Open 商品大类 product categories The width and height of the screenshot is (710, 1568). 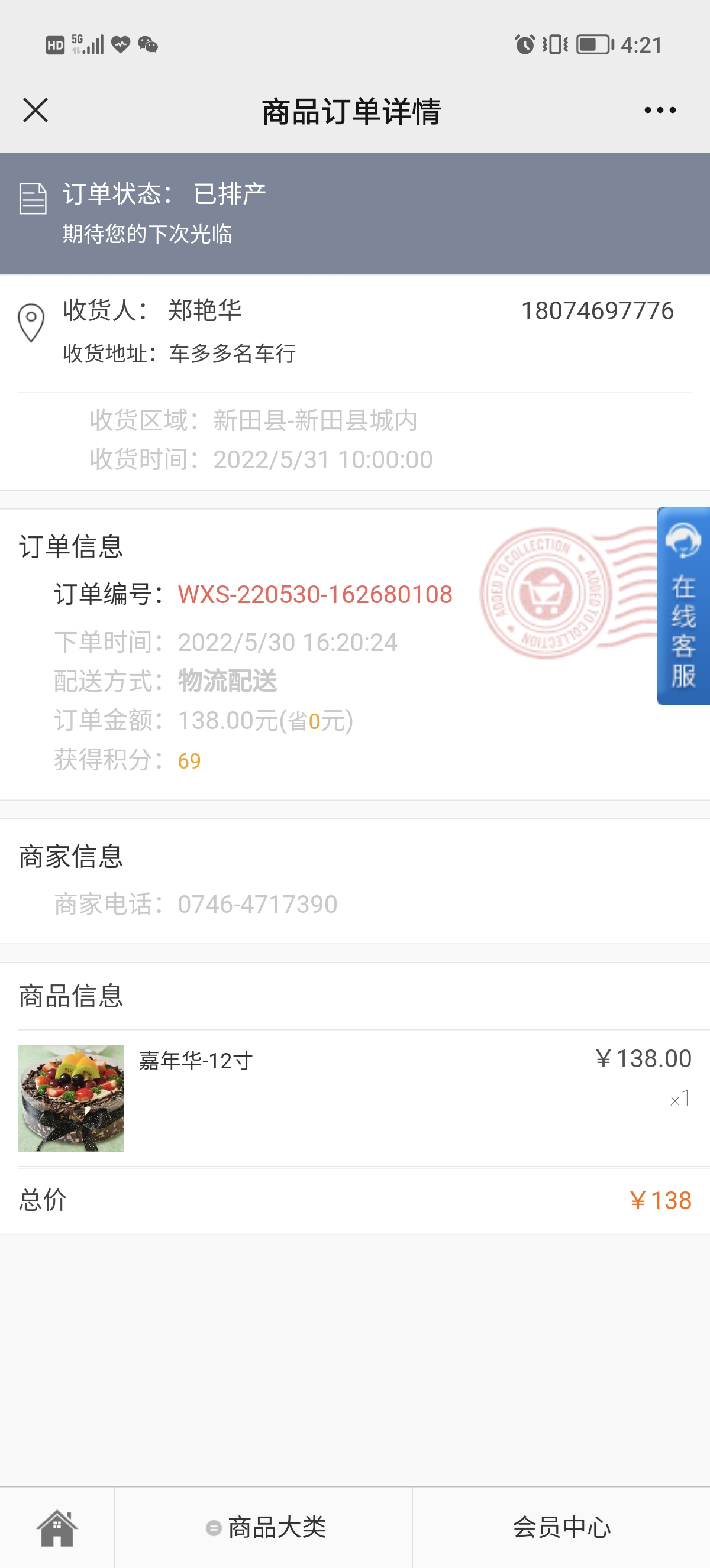tap(266, 1528)
